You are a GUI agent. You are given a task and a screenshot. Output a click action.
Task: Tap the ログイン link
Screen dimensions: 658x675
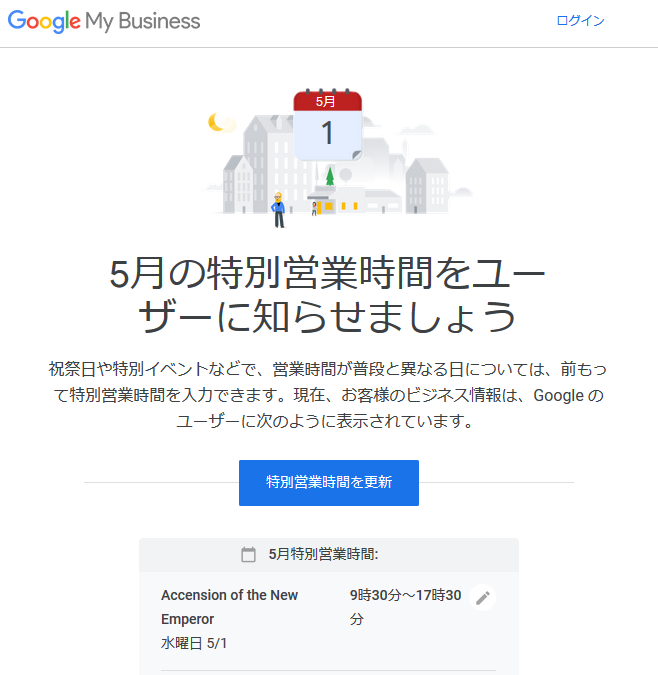pyautogui.click(x=580, y=21)
